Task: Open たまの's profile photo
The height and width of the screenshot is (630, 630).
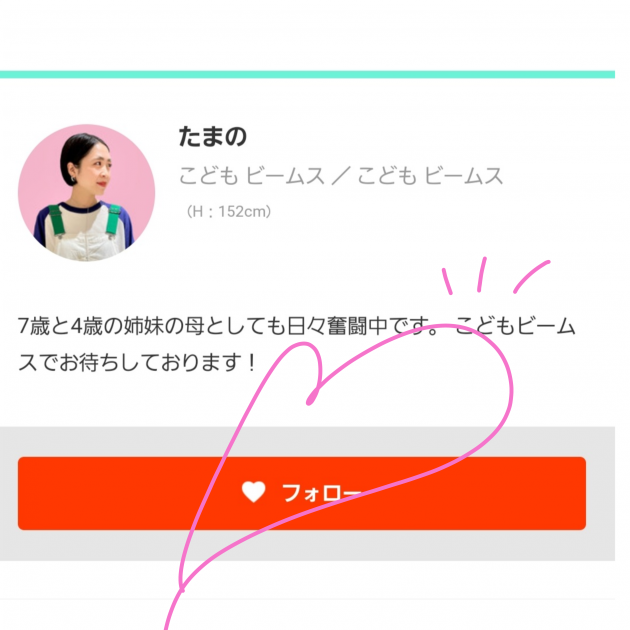Action: coord(86,192)
